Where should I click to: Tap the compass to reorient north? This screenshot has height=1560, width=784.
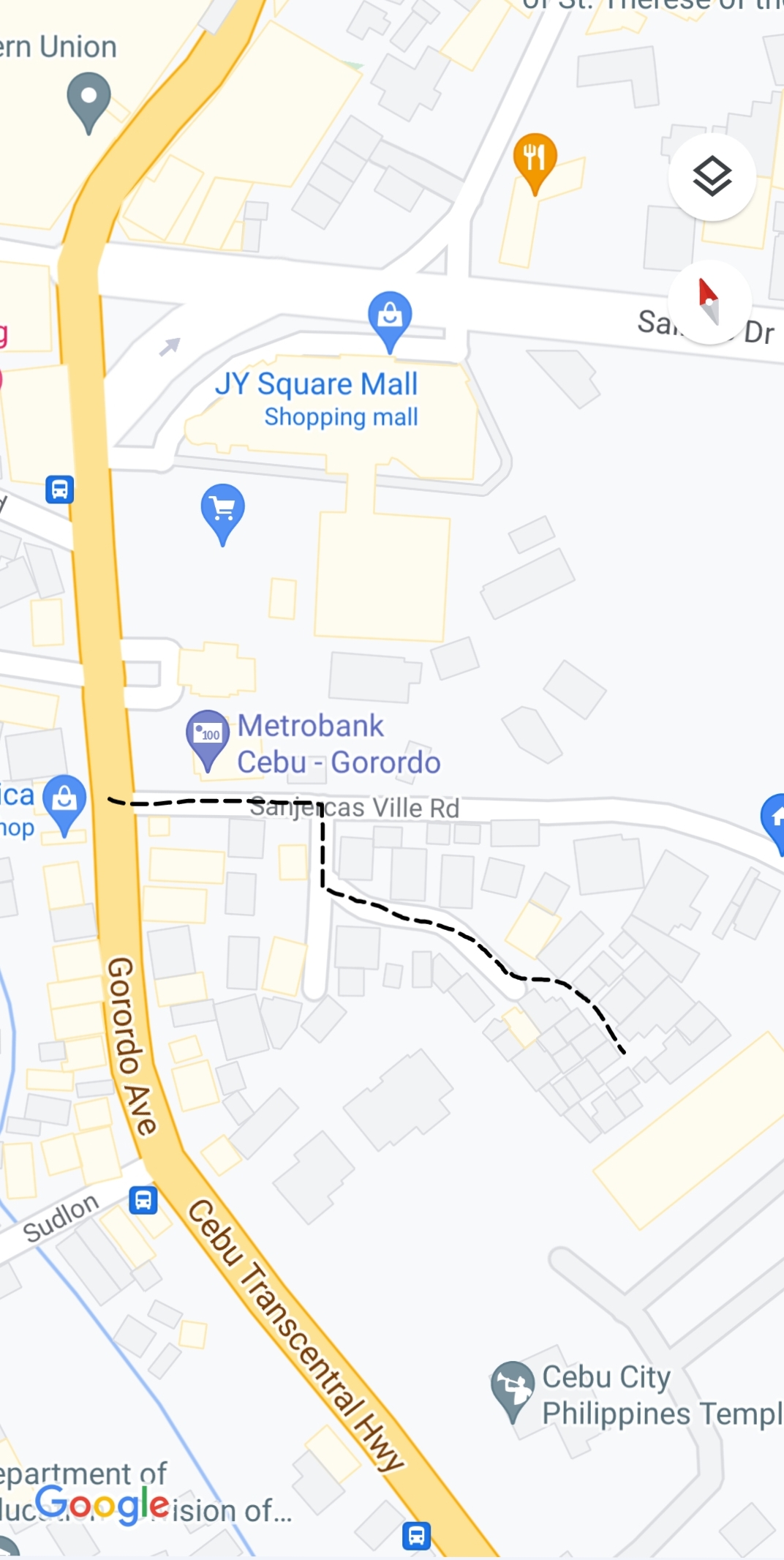pyautogui.click(x=709, y=301)
